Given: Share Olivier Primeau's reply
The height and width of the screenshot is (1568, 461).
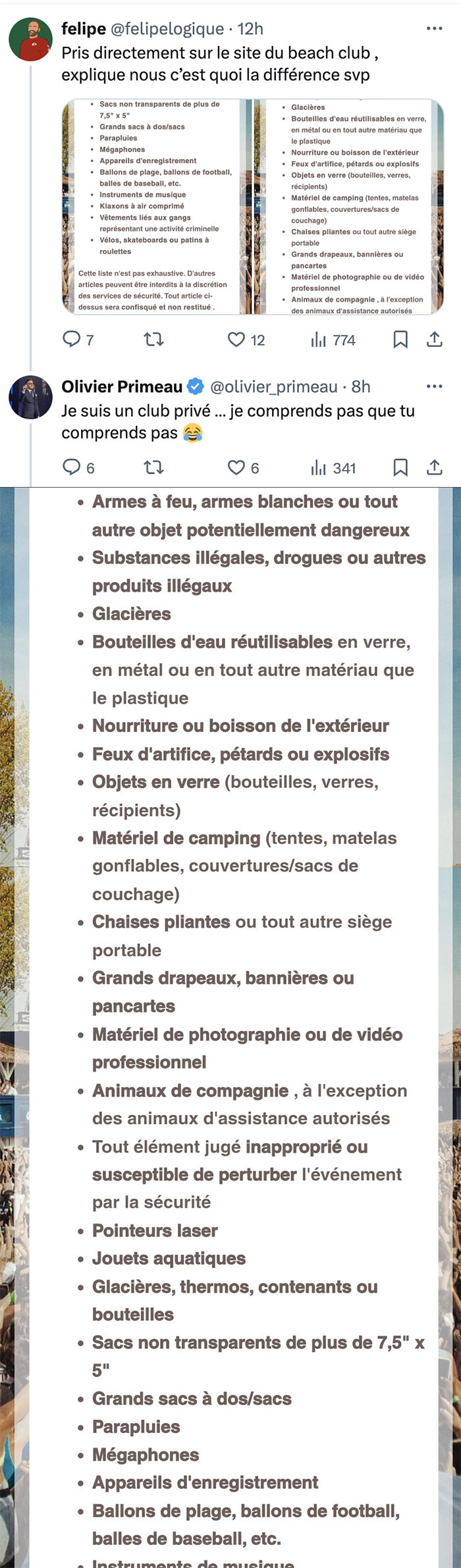Looking at the screenshot, I should 434,467.
